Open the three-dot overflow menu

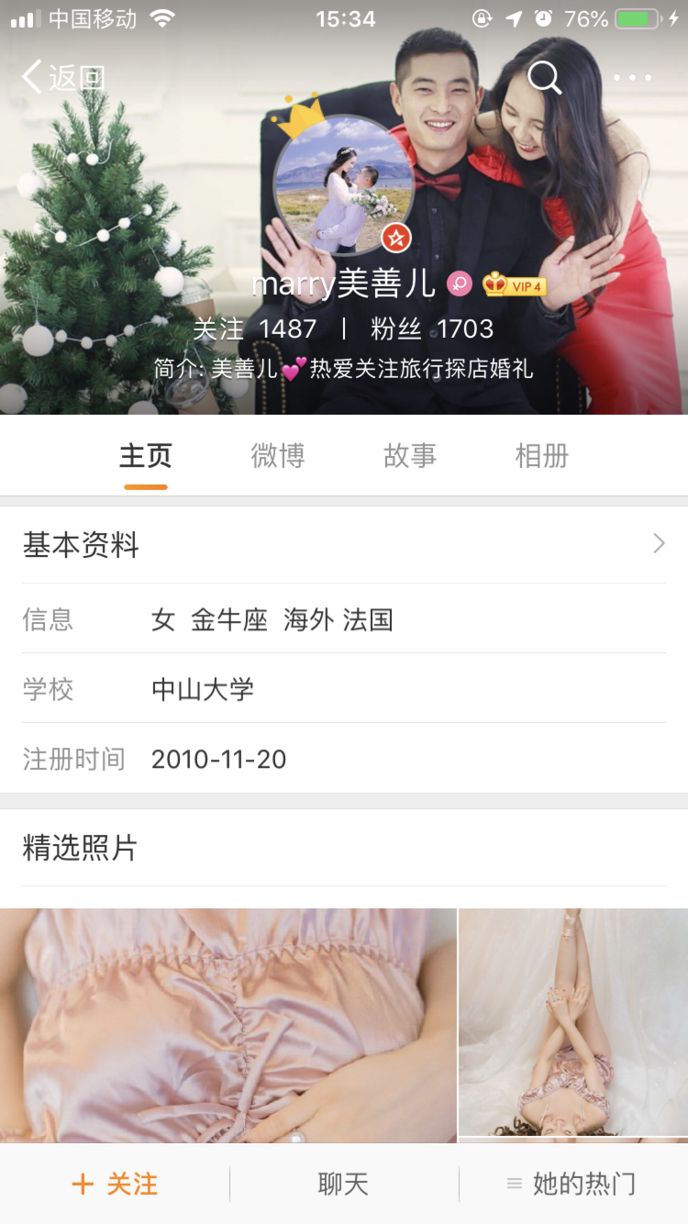tap(632, 77)
